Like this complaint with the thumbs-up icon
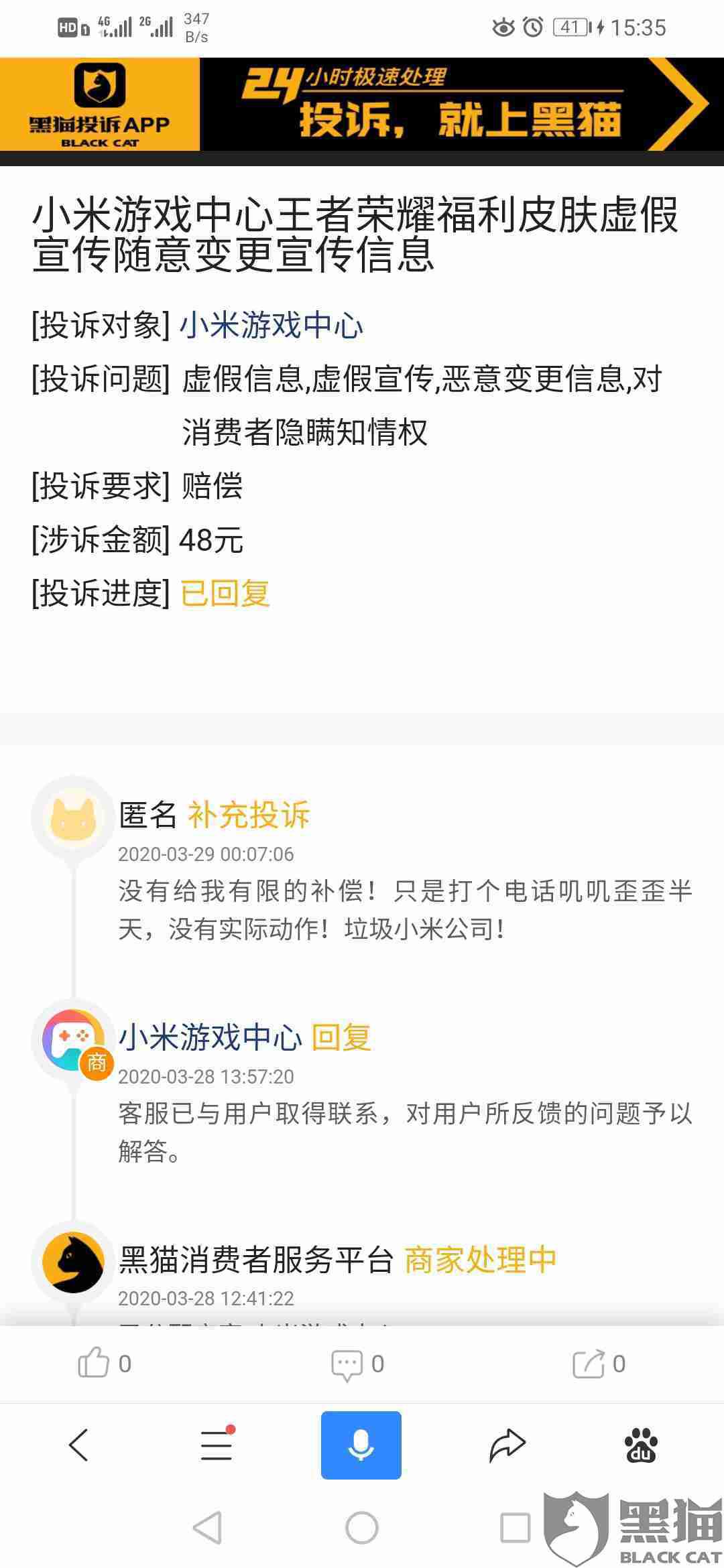 point(93,1363)
